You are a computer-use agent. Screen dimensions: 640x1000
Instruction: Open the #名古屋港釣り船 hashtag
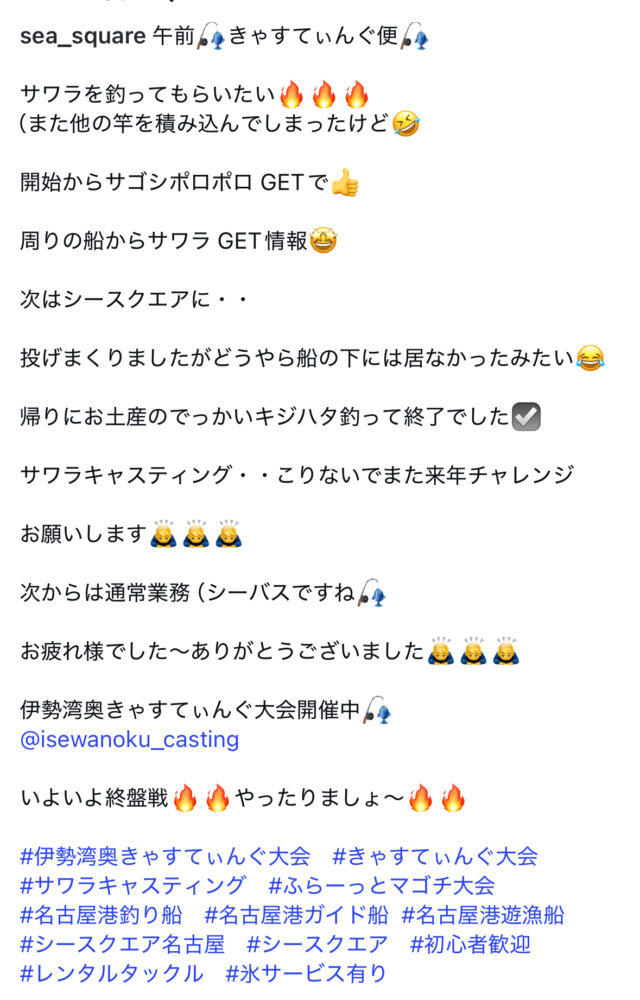tap(101, 915)
